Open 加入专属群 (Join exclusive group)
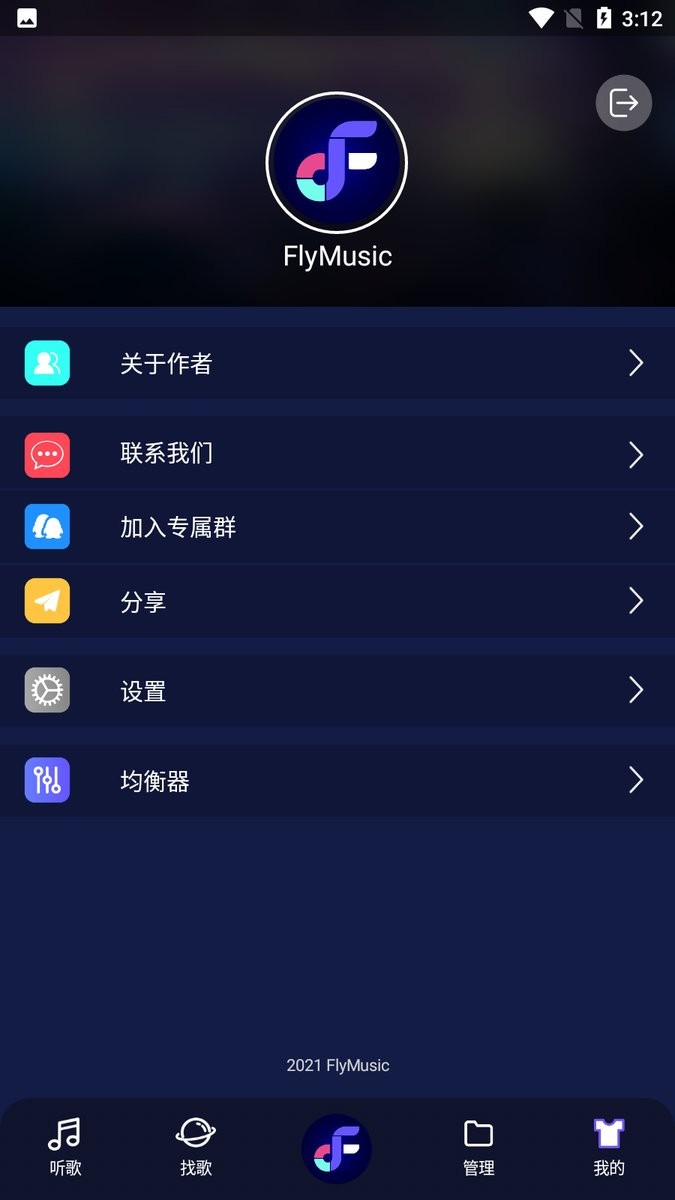Viewport: 675px width, 1200px height. click(x=337, y=527)
